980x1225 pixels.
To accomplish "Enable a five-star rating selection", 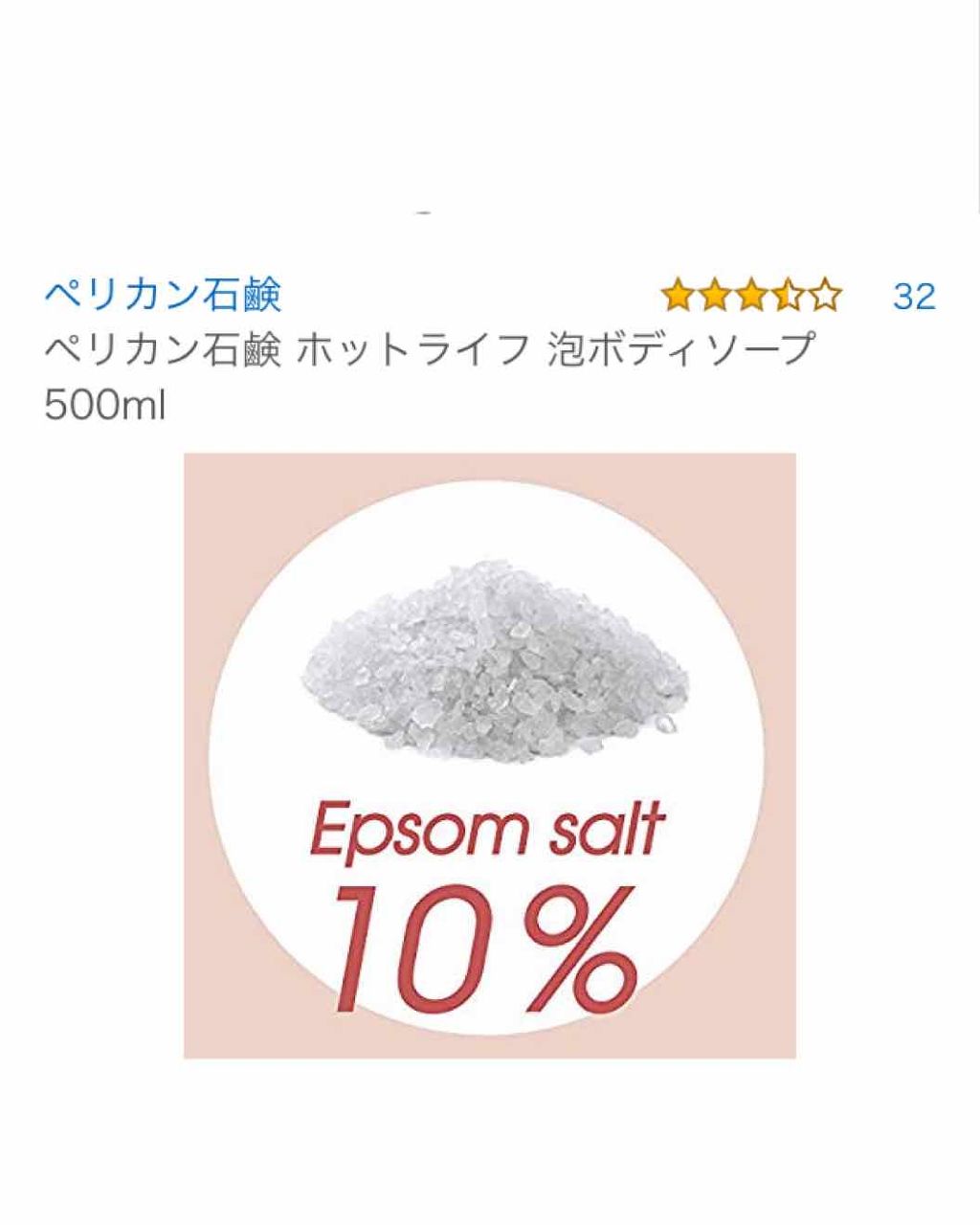I will tap(824, 292).
